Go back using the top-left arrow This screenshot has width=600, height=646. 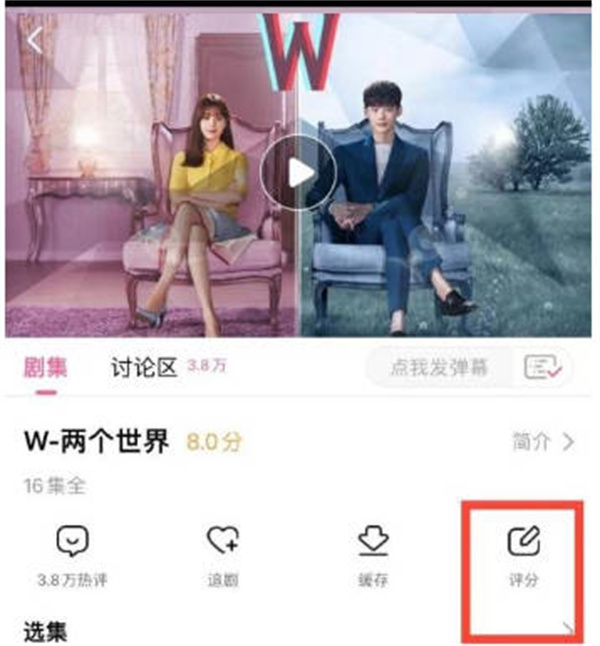(x=36, y=41)
